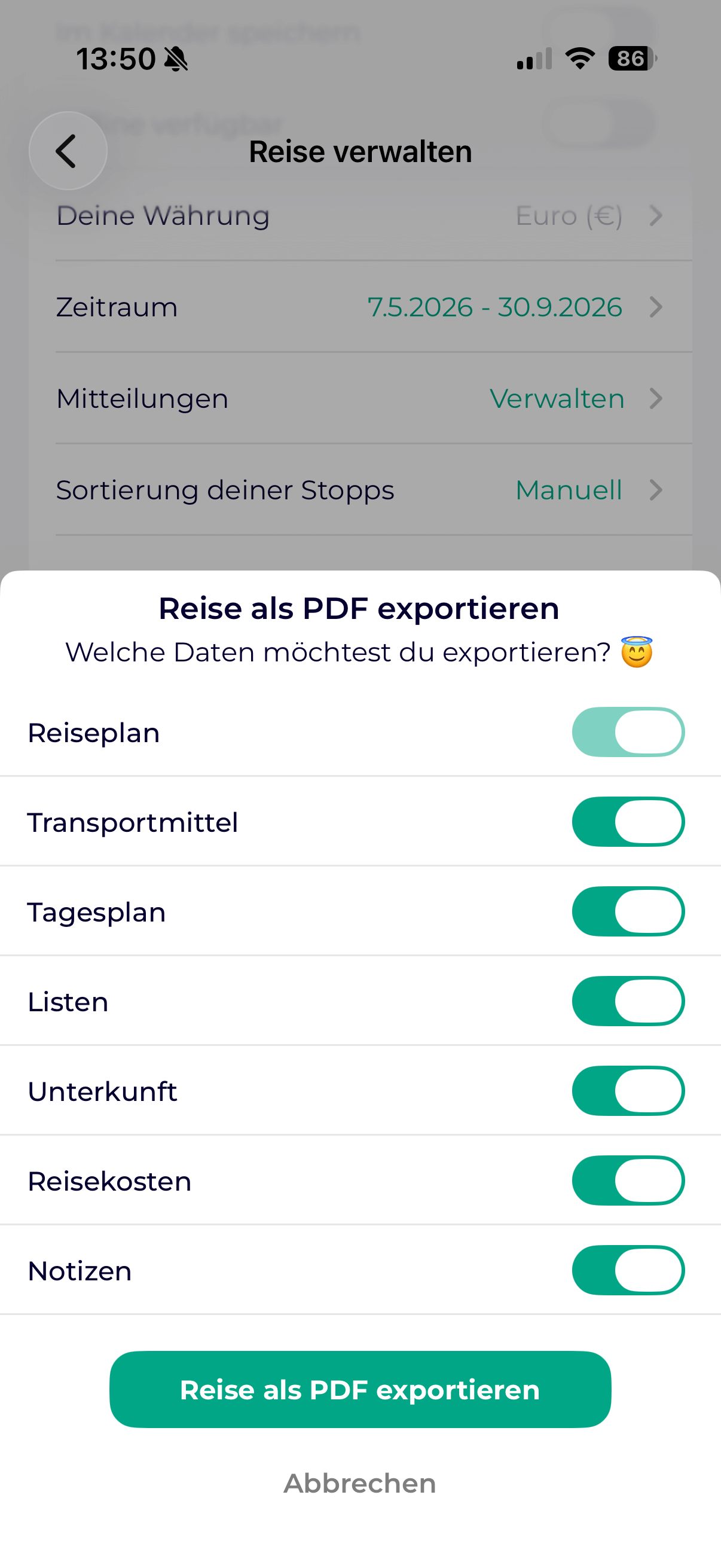This screenshot has height=1568, width=721.
Task: Expand the Deine Währung currency options
Action: tap(655, 215)
